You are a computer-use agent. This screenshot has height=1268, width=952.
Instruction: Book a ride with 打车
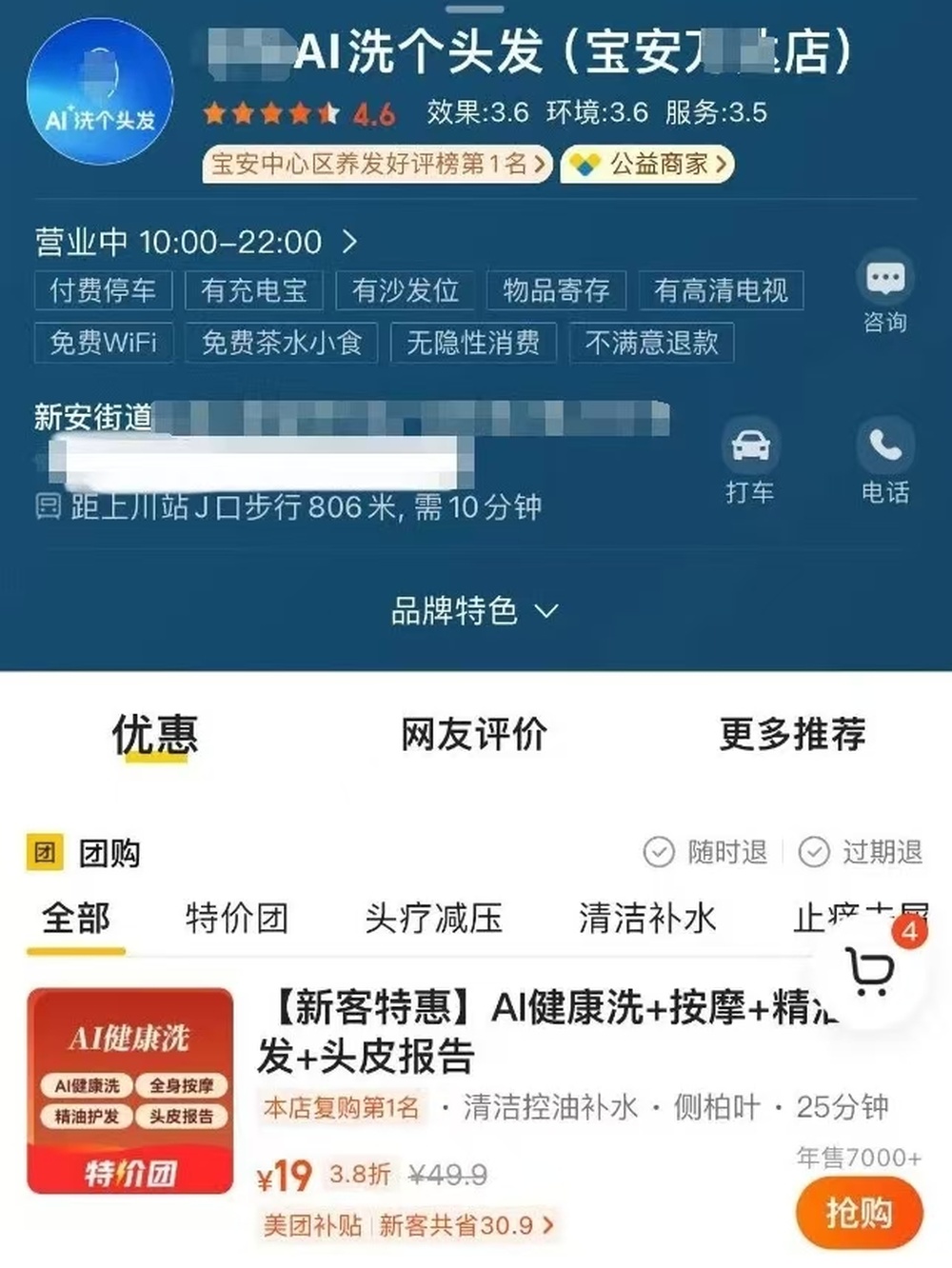point(749,462)
